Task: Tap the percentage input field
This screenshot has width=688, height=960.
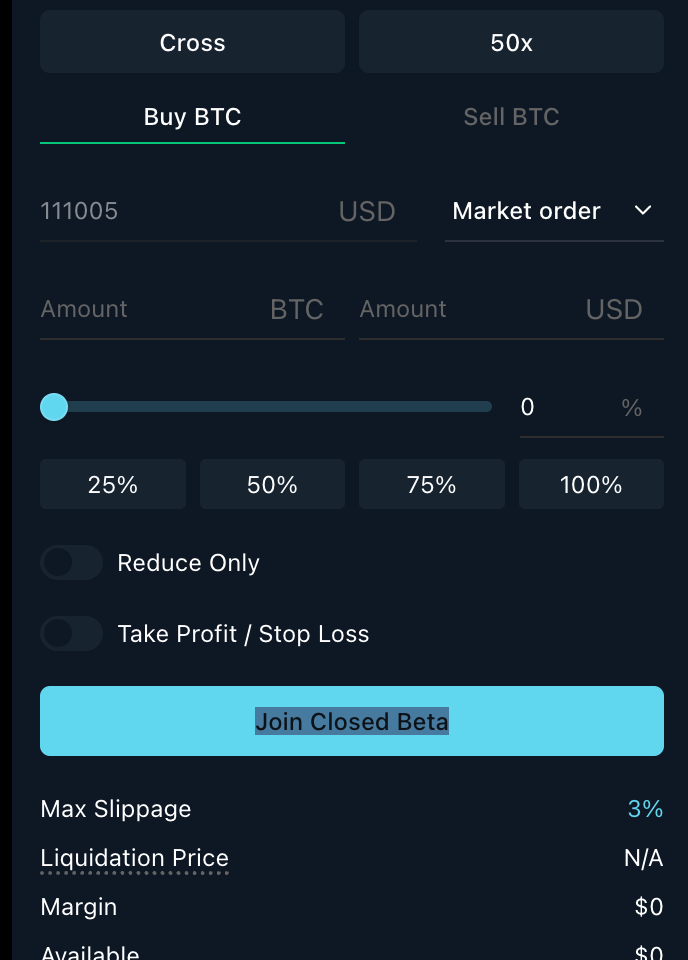Action: point(565,407)
